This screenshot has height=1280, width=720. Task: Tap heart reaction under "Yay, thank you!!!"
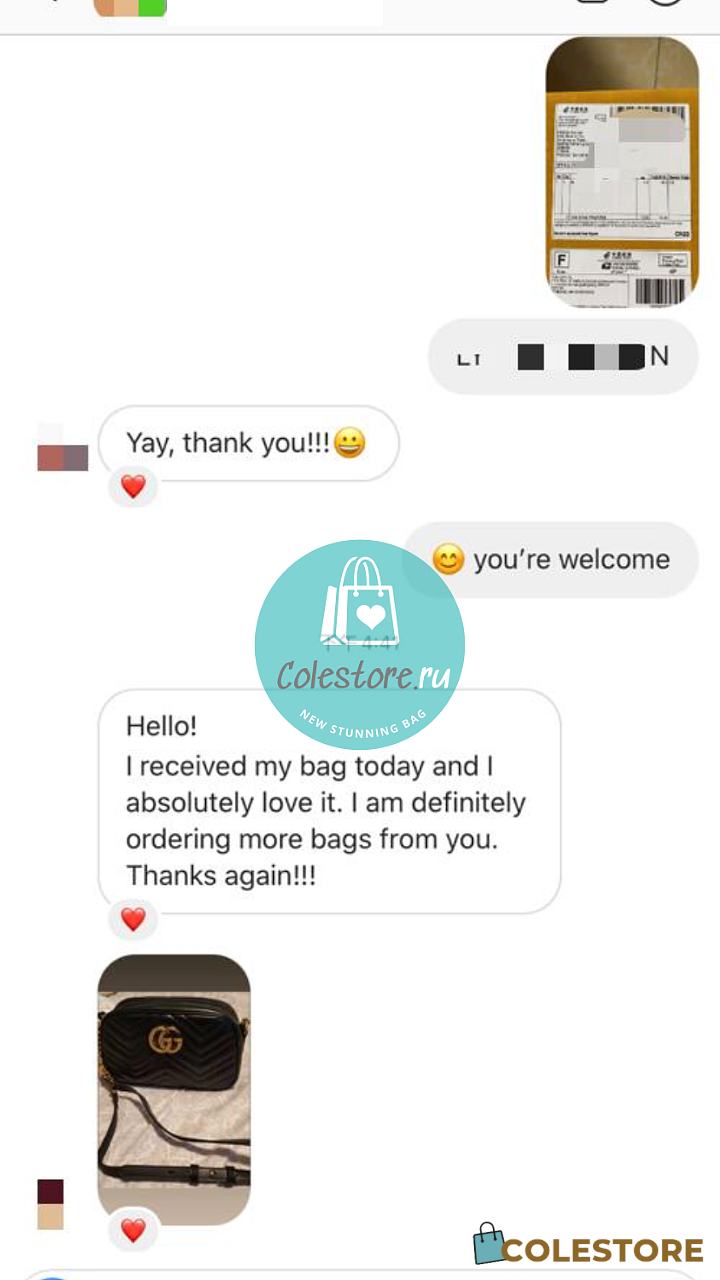(x=133, y=487)
